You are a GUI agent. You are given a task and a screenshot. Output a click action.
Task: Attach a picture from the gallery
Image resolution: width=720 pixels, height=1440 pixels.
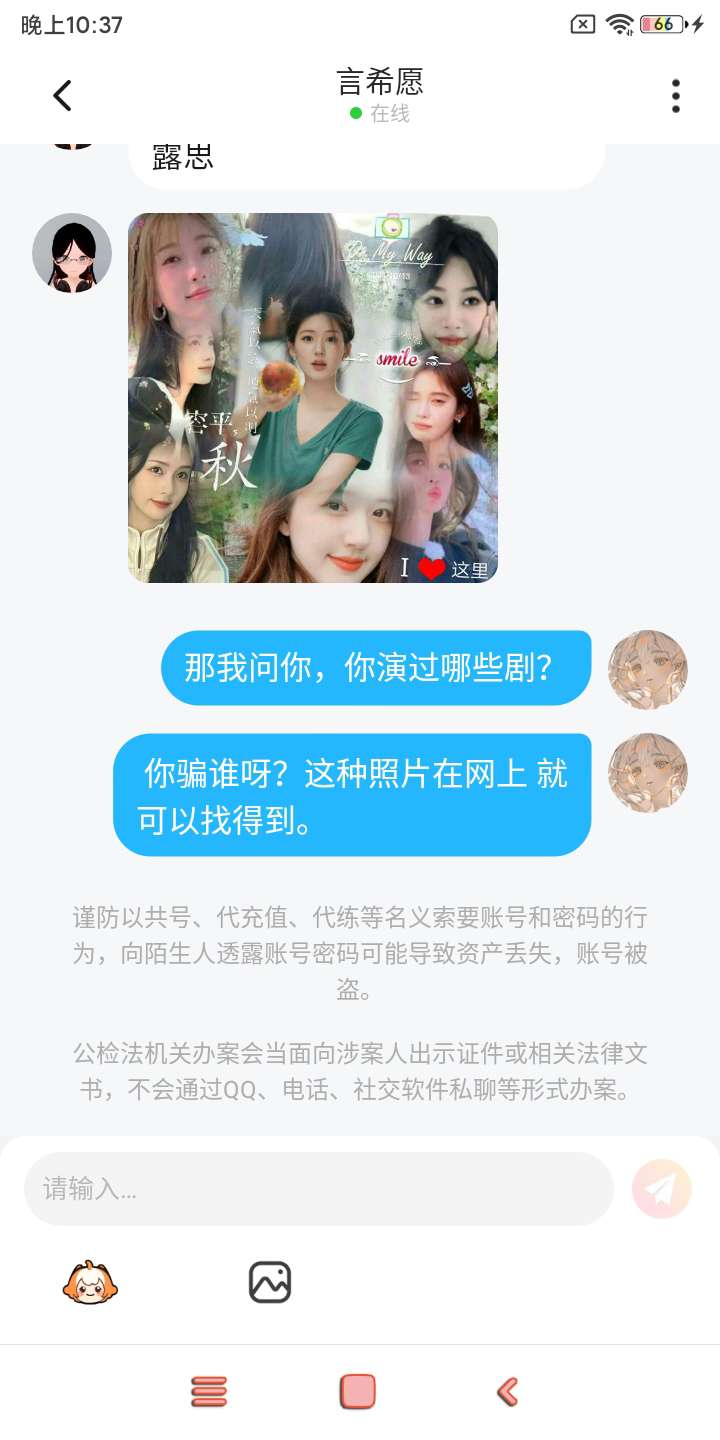click(270, 1282)
